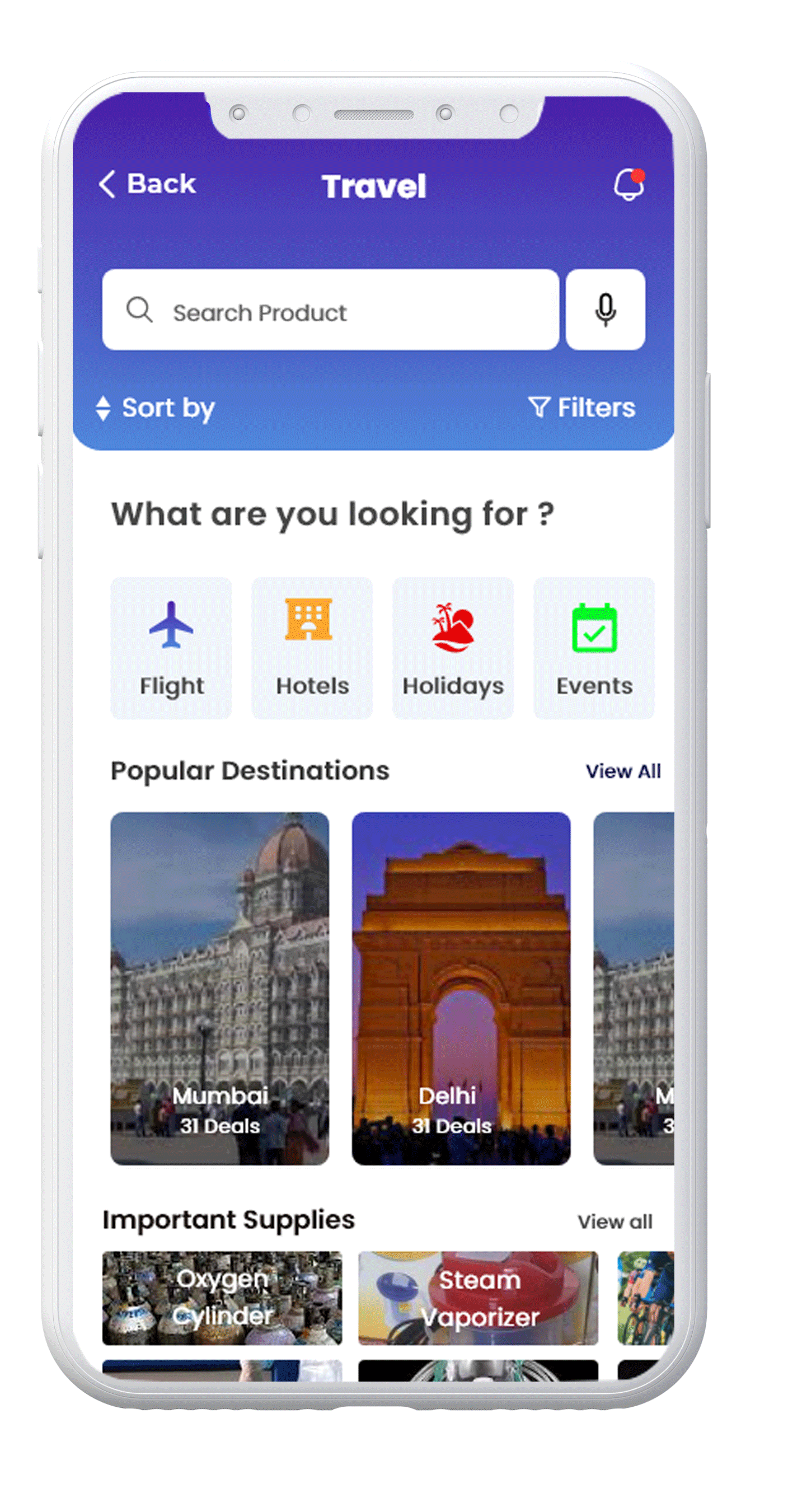Open the Oxygen Cylinder tile
Screen dimensions: 788x1512
[222, 1297]
